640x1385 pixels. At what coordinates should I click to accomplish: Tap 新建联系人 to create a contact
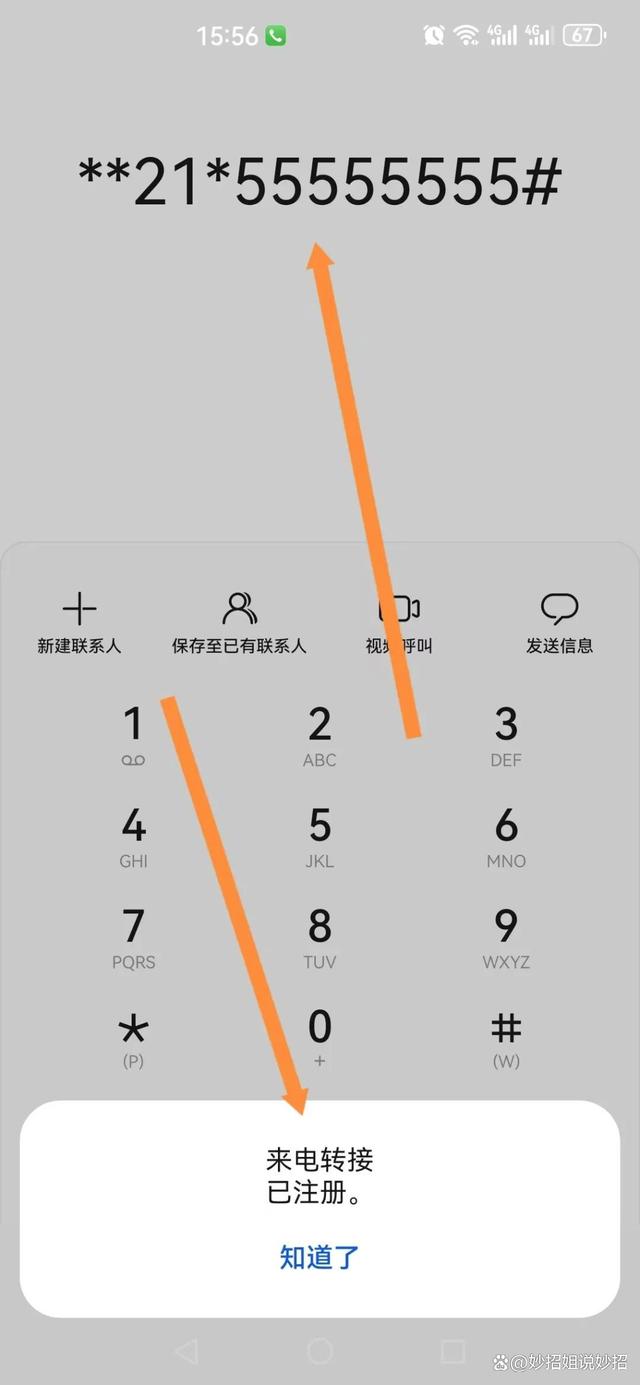point(79,622)
